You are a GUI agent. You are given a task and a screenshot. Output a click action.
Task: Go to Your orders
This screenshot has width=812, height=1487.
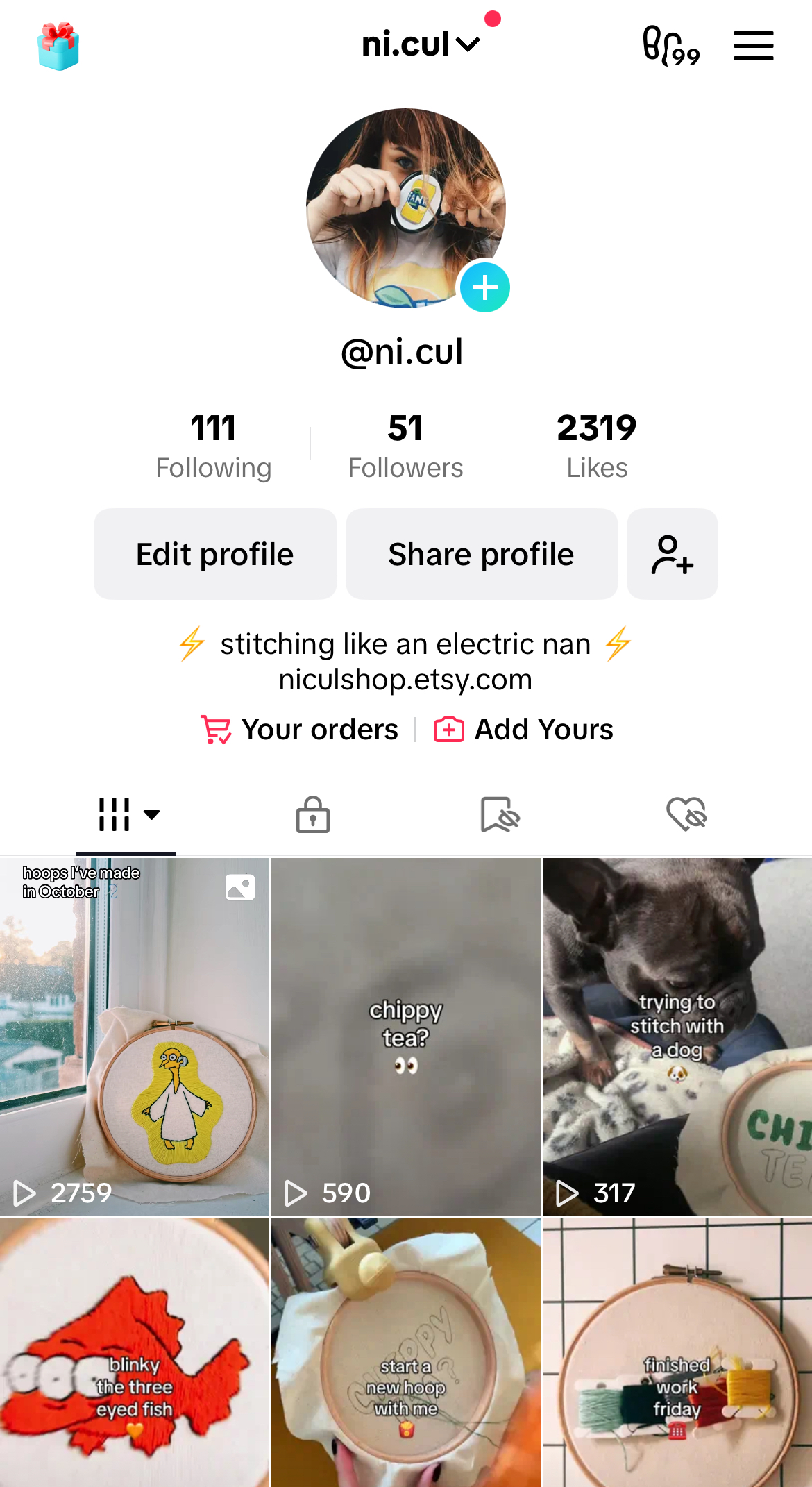point(300,730)
